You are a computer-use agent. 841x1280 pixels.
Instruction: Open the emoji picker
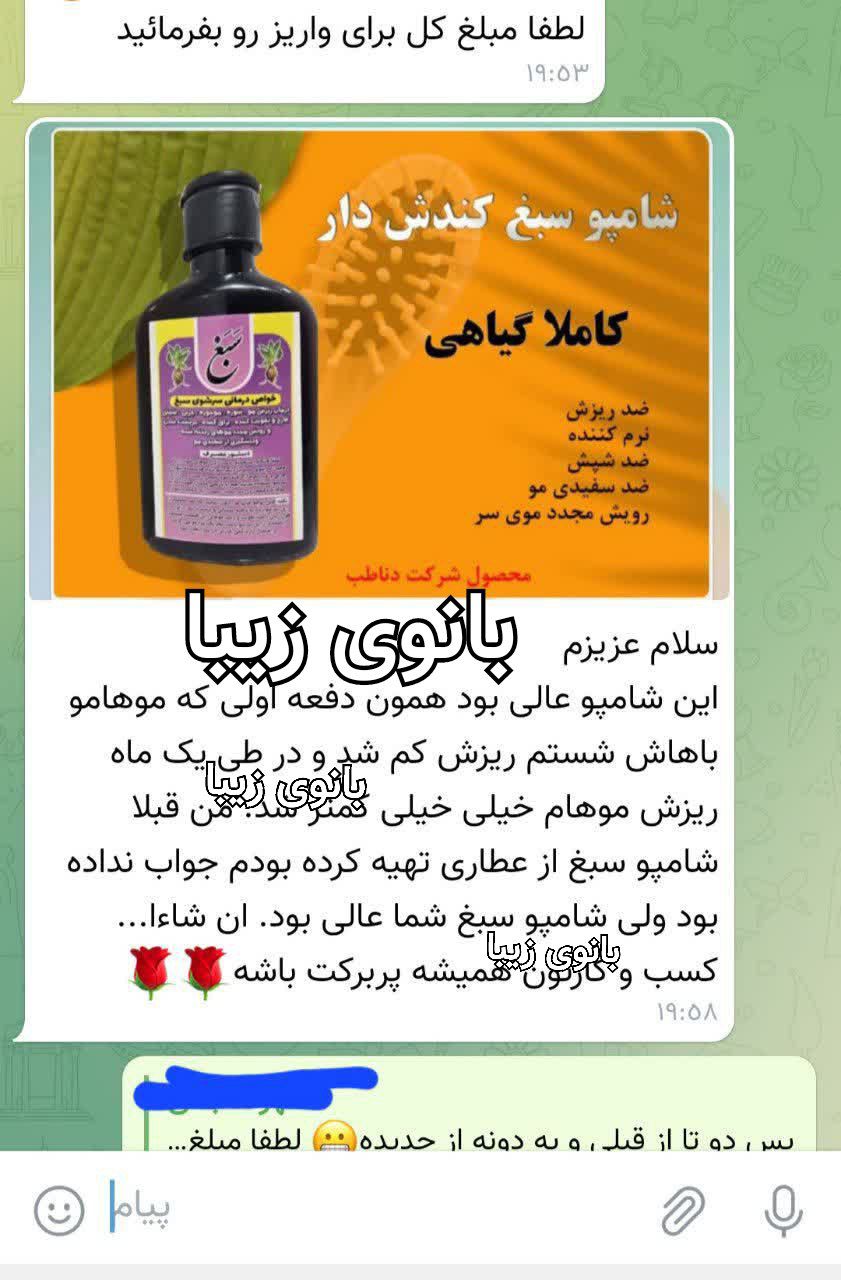click(59, 1211)
